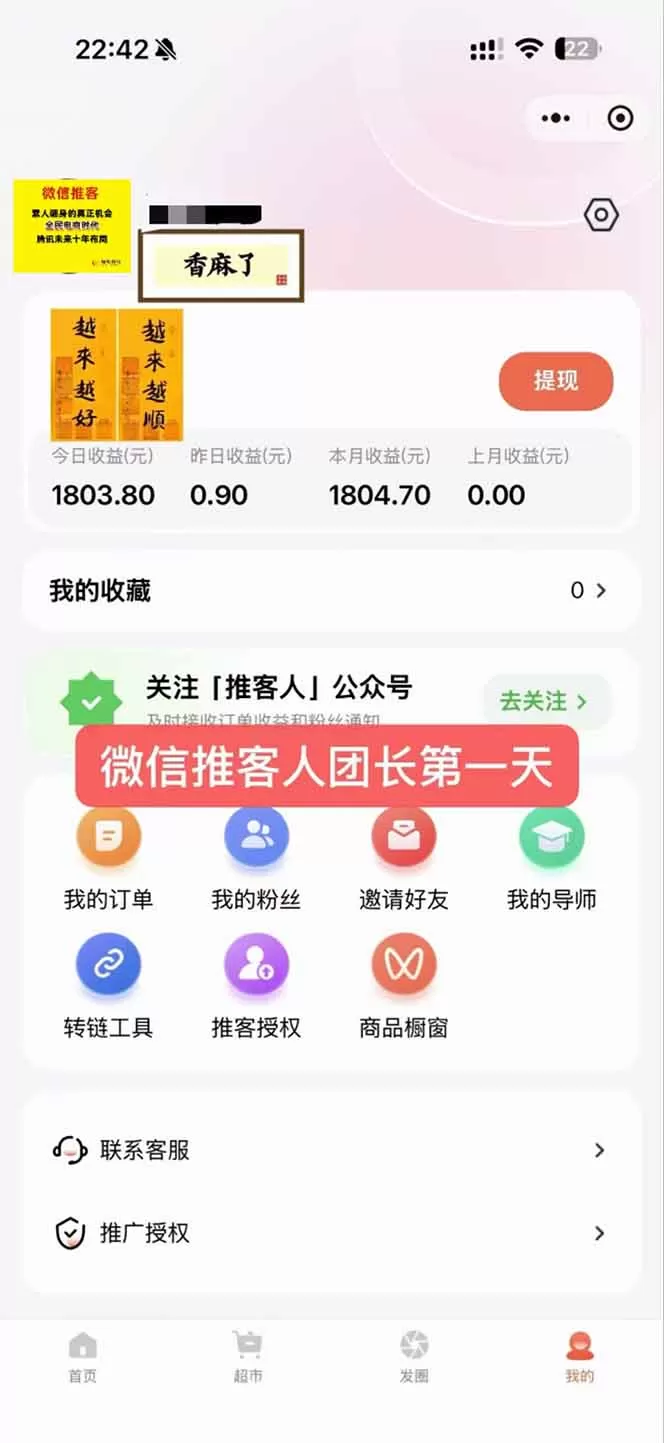Switch to the 发圈 tab
Screen dimensions: 664x1443
(x=414, y=1357)
